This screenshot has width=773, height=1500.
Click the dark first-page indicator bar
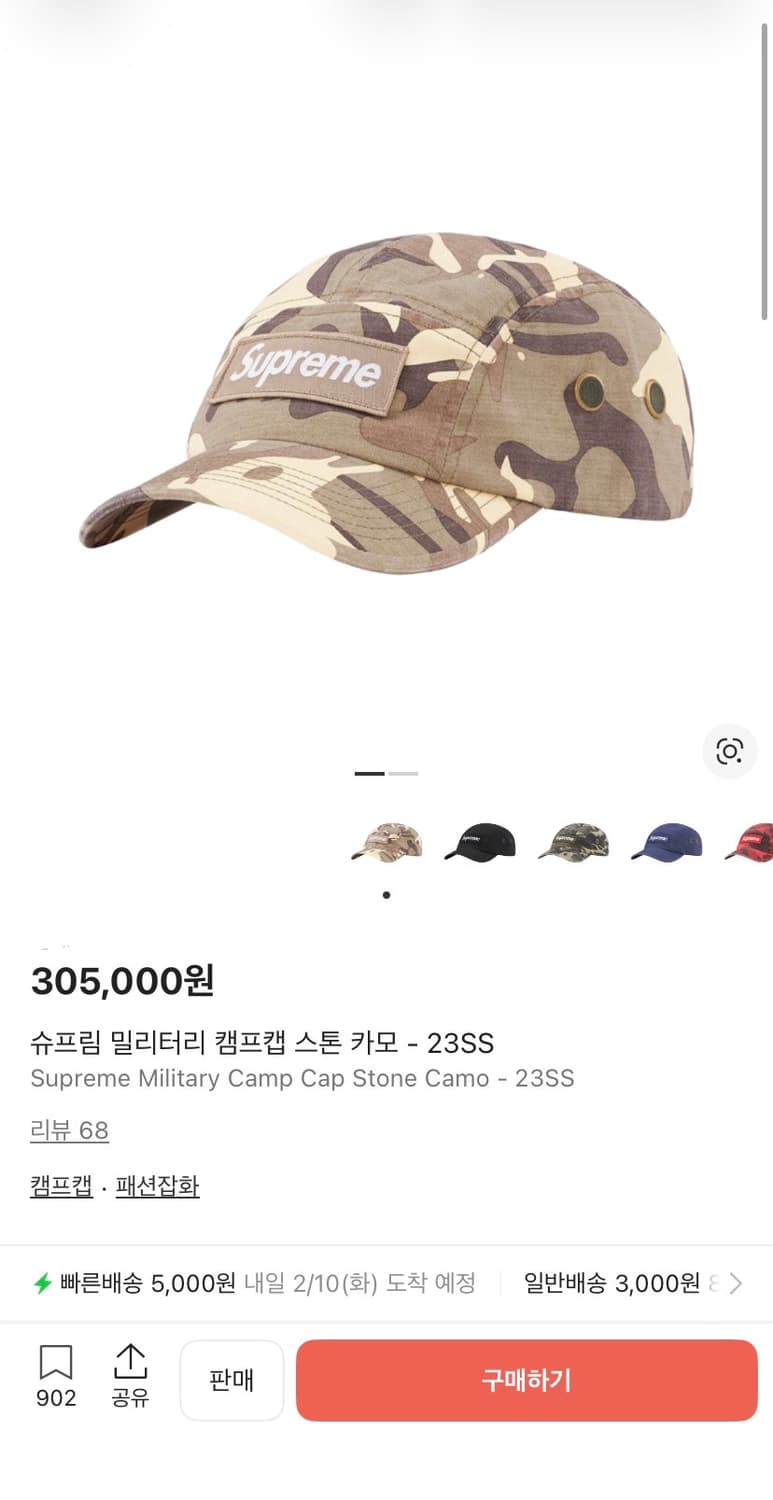369,773
